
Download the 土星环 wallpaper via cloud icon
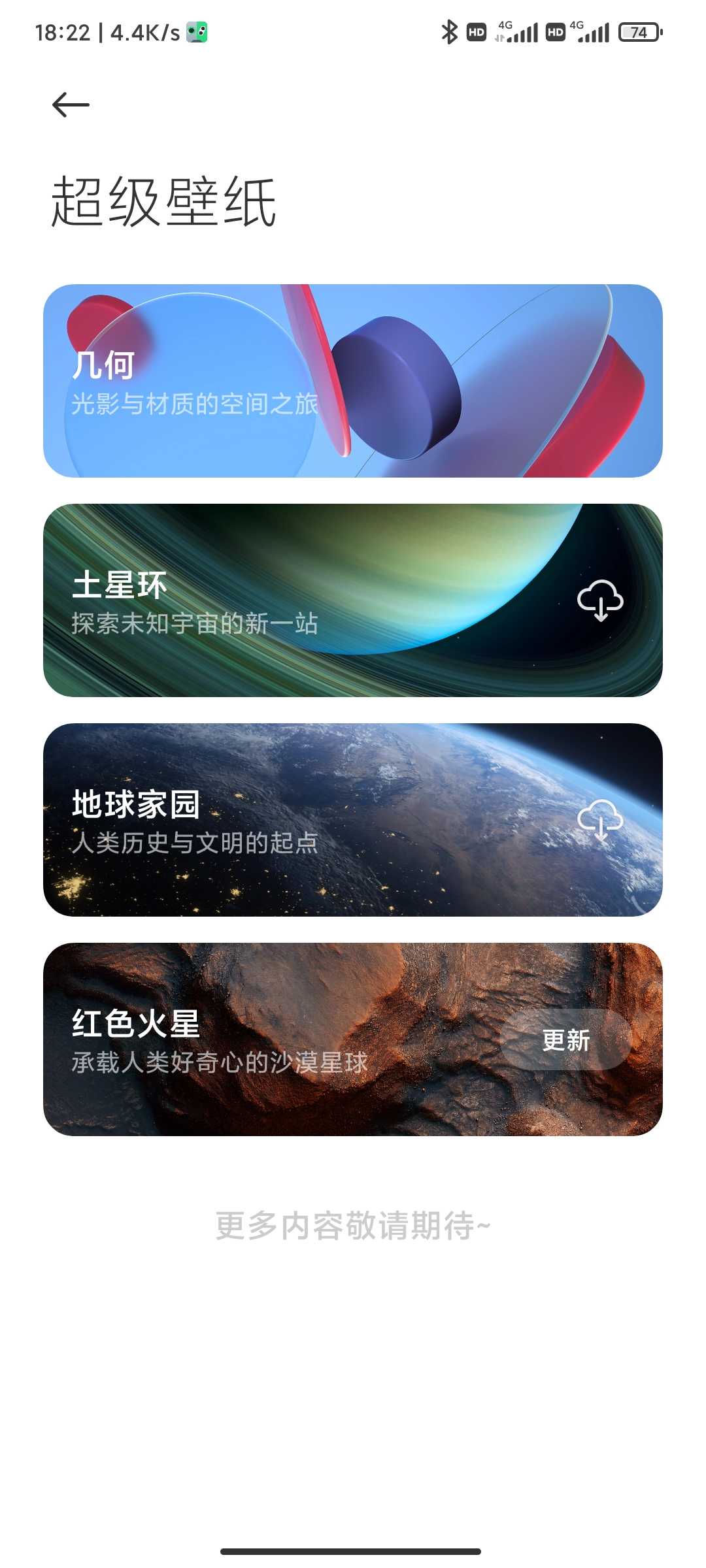(x=600, y=600)
